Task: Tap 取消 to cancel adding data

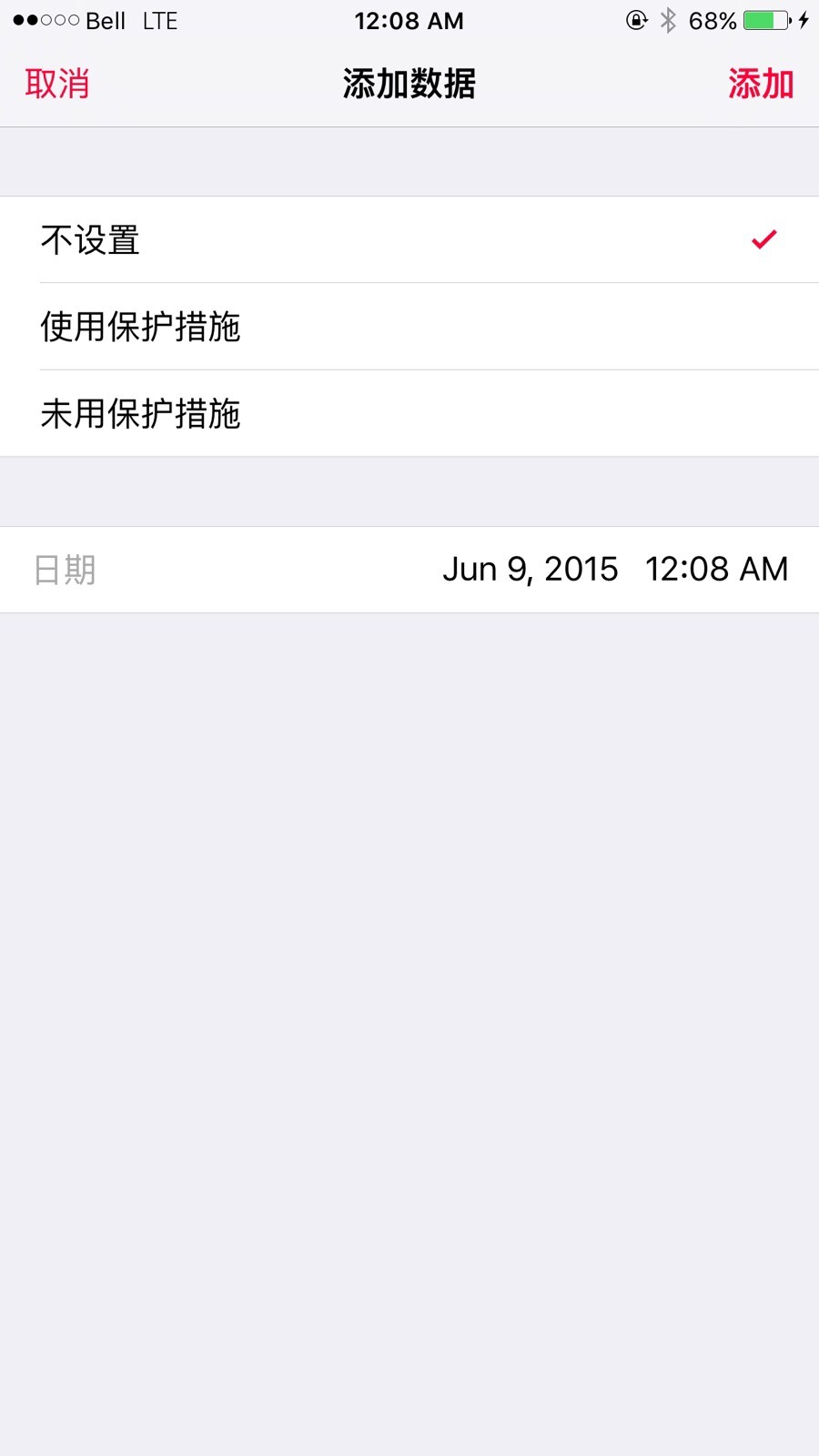Action: coord(56,84)
